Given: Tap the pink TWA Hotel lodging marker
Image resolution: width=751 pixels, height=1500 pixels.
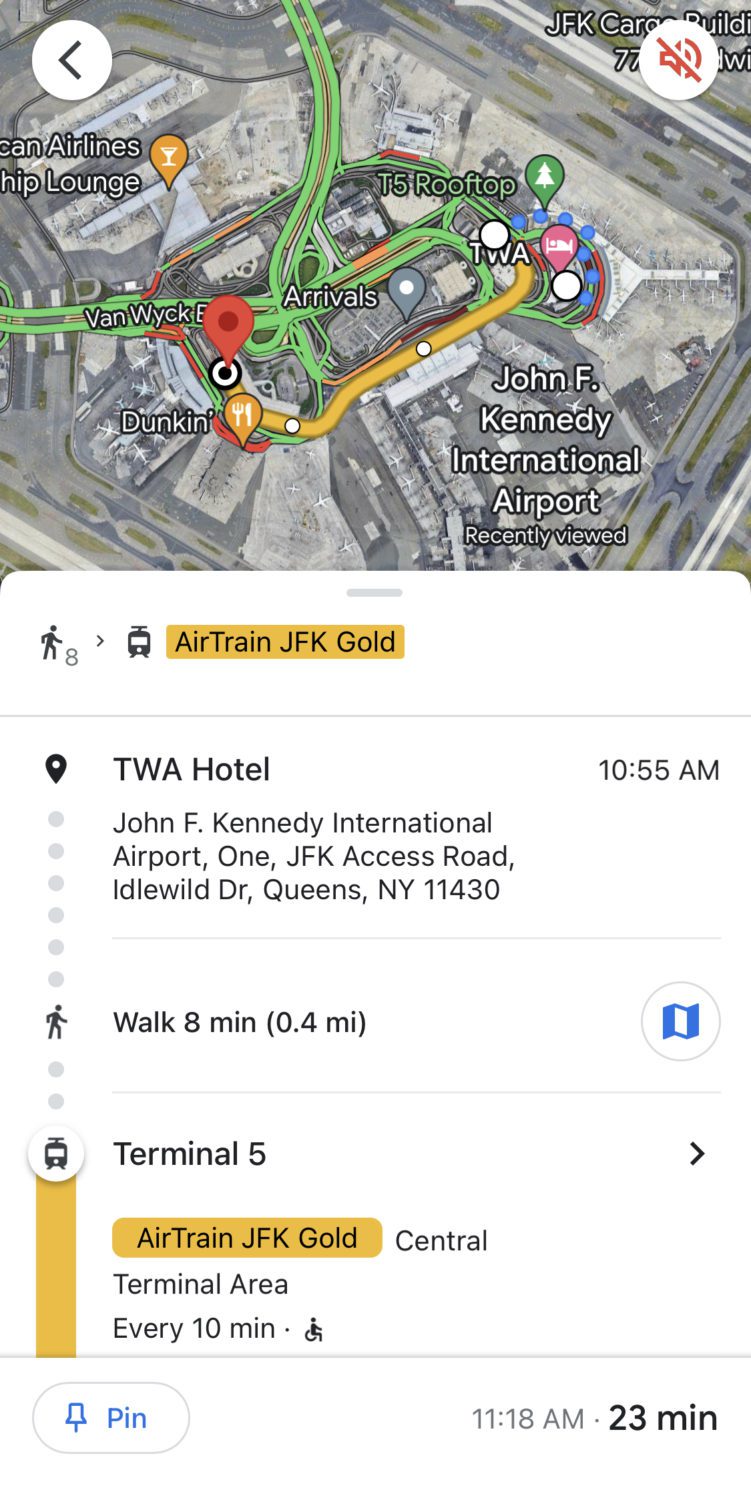Looking at the screenshot, I should coord(558,244).
